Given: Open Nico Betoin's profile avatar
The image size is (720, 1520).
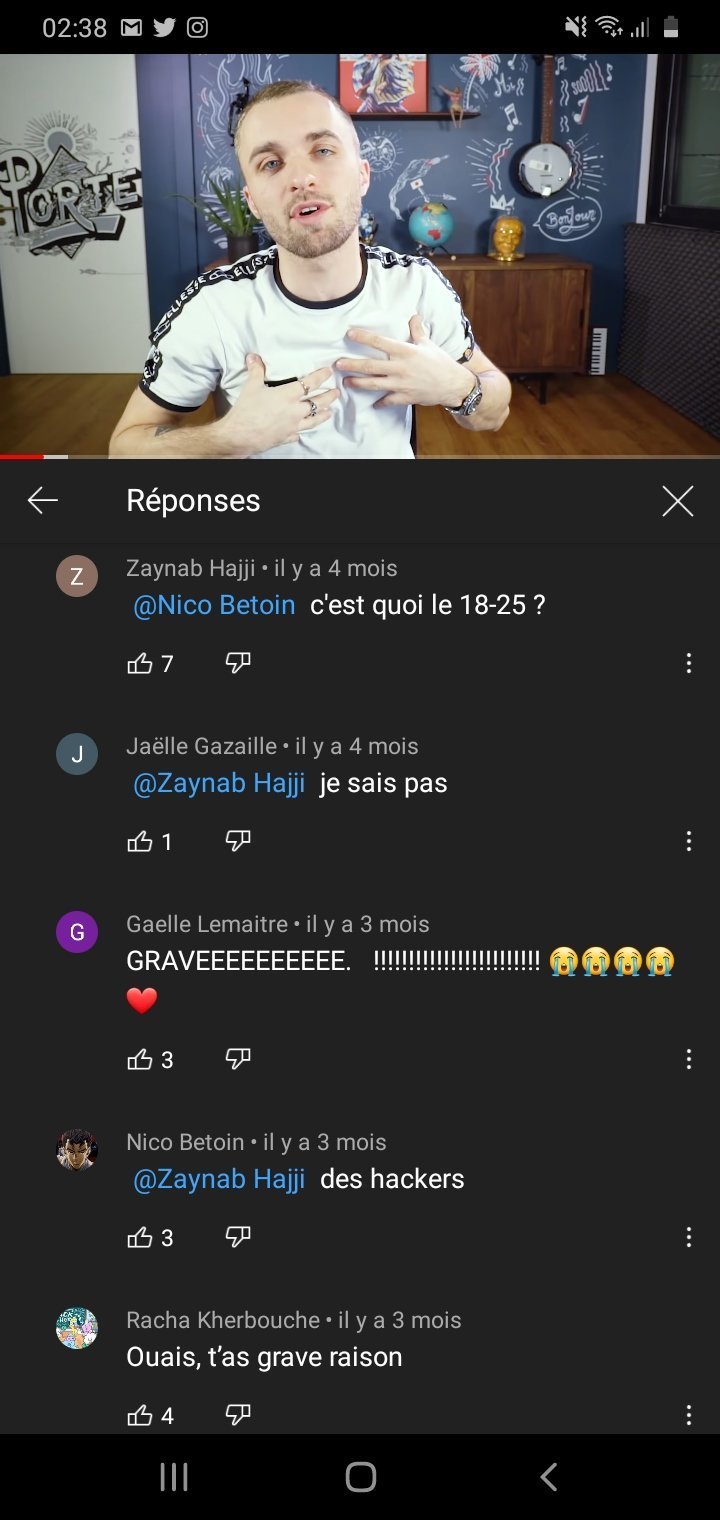Looking at the screenshot, I should coord(77,1150).
